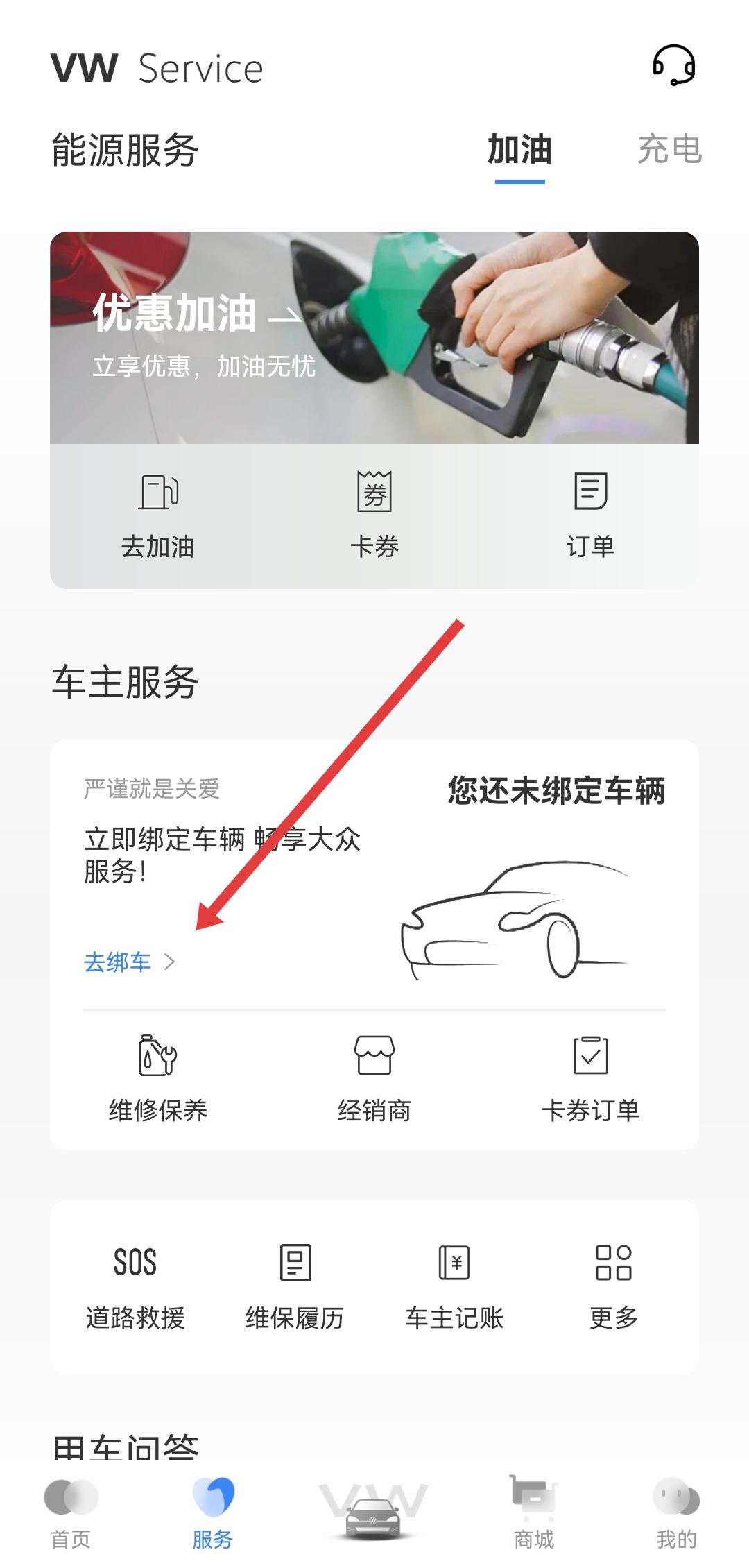
Task: Show 更多 owner services
Action: click(x=614, y=1287)
